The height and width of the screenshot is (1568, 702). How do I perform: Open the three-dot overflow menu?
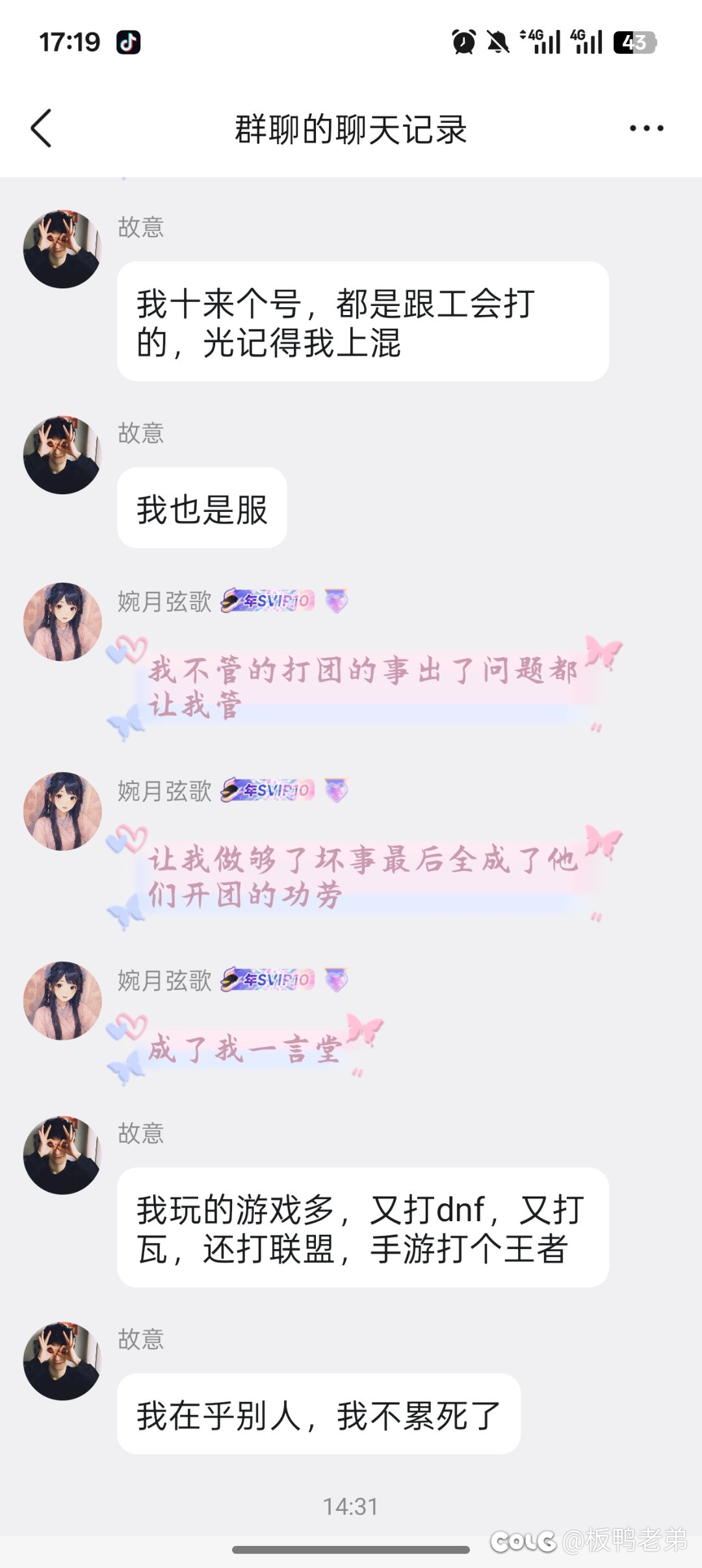pos(646,128)
